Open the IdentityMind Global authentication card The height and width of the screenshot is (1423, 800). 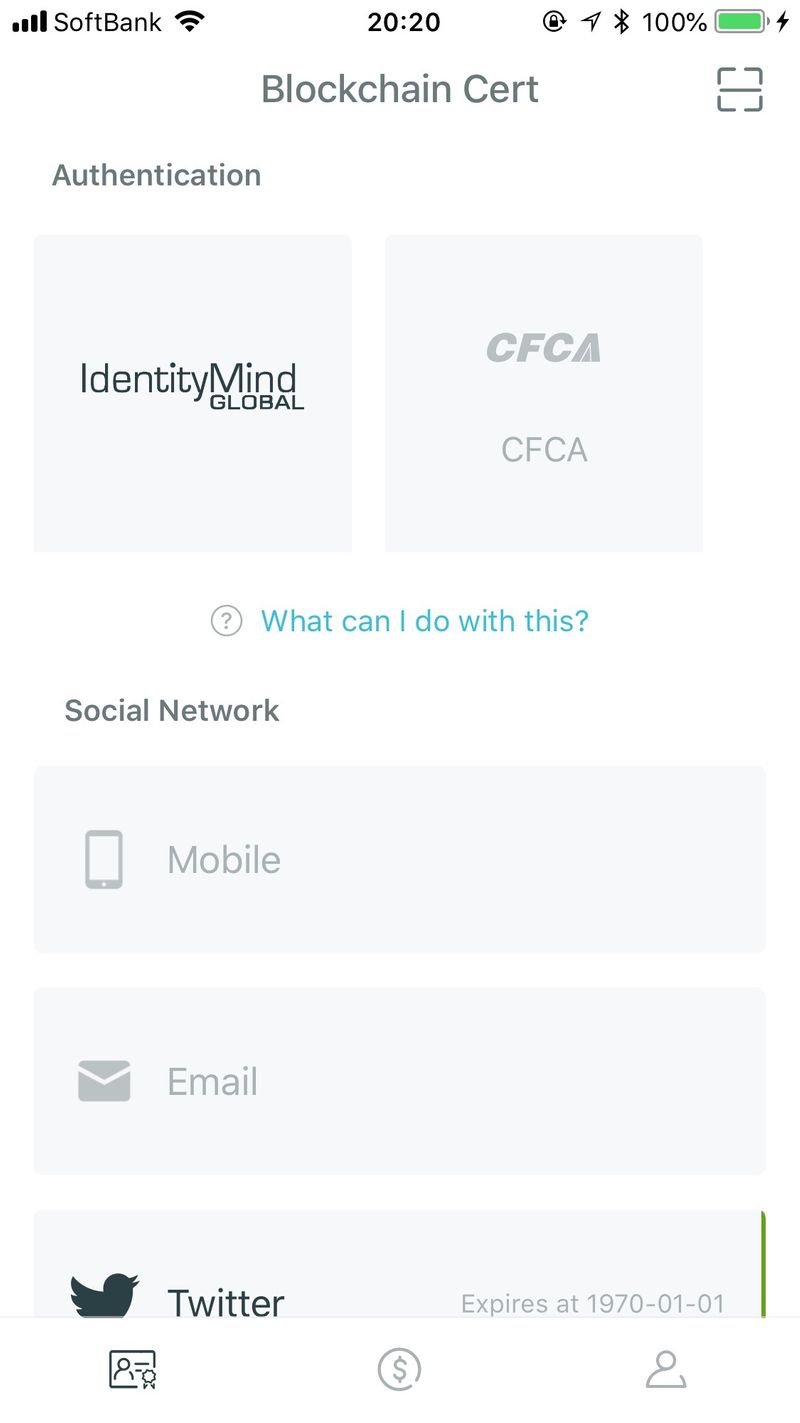coord(193,392)
